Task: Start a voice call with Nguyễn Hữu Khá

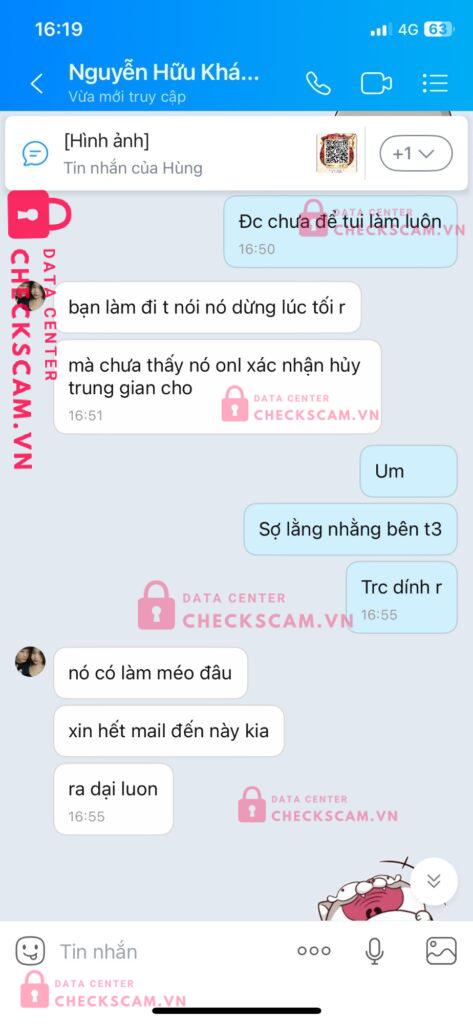Action: click(318, 83)
